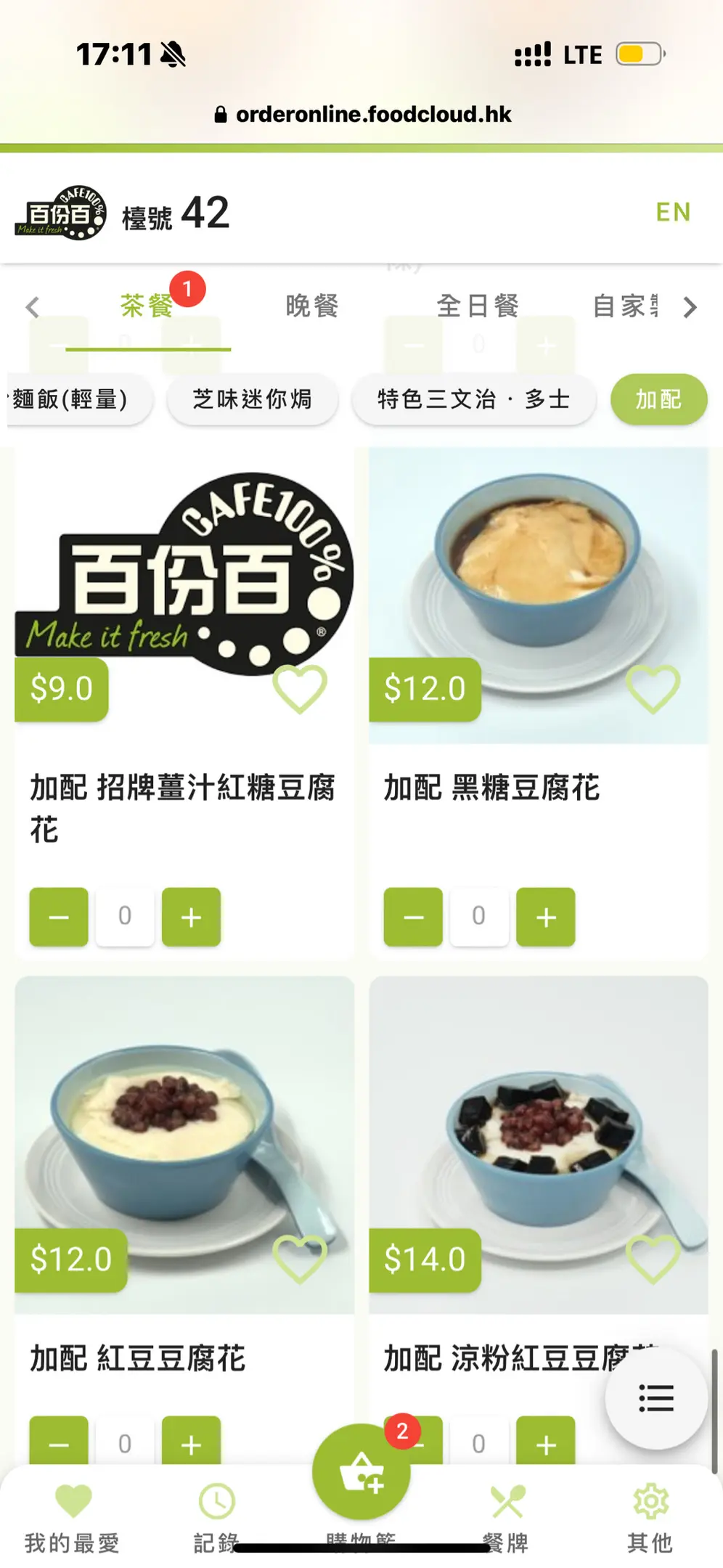Viewport: 723px width, 1568px height.
Task: View the shopping basket
Action: [x=361, y=1471]
